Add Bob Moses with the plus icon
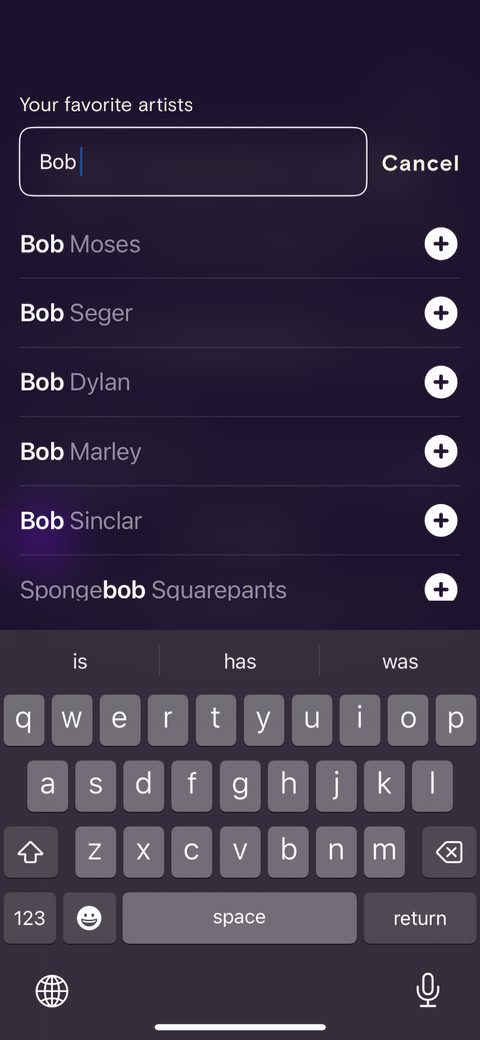The image size is (480, 1040). [x=441, y=244]
